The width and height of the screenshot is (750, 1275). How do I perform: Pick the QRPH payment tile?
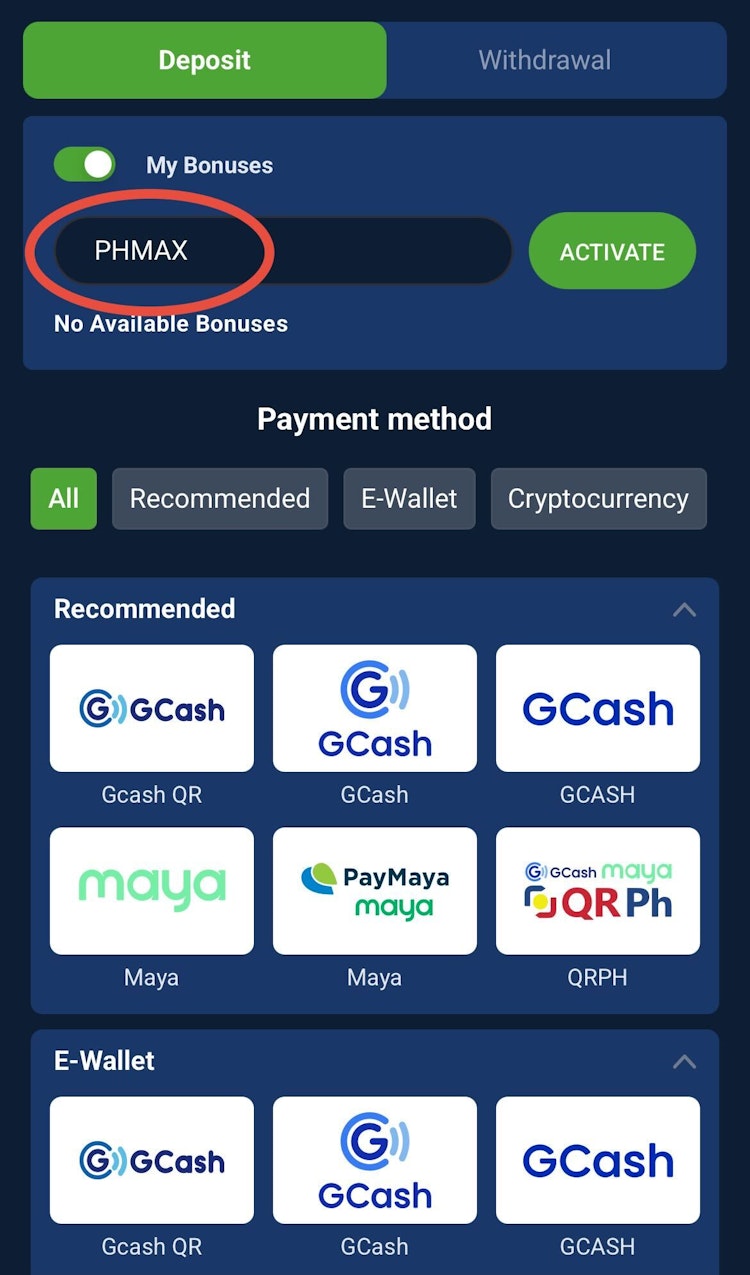tap(598, 890)
